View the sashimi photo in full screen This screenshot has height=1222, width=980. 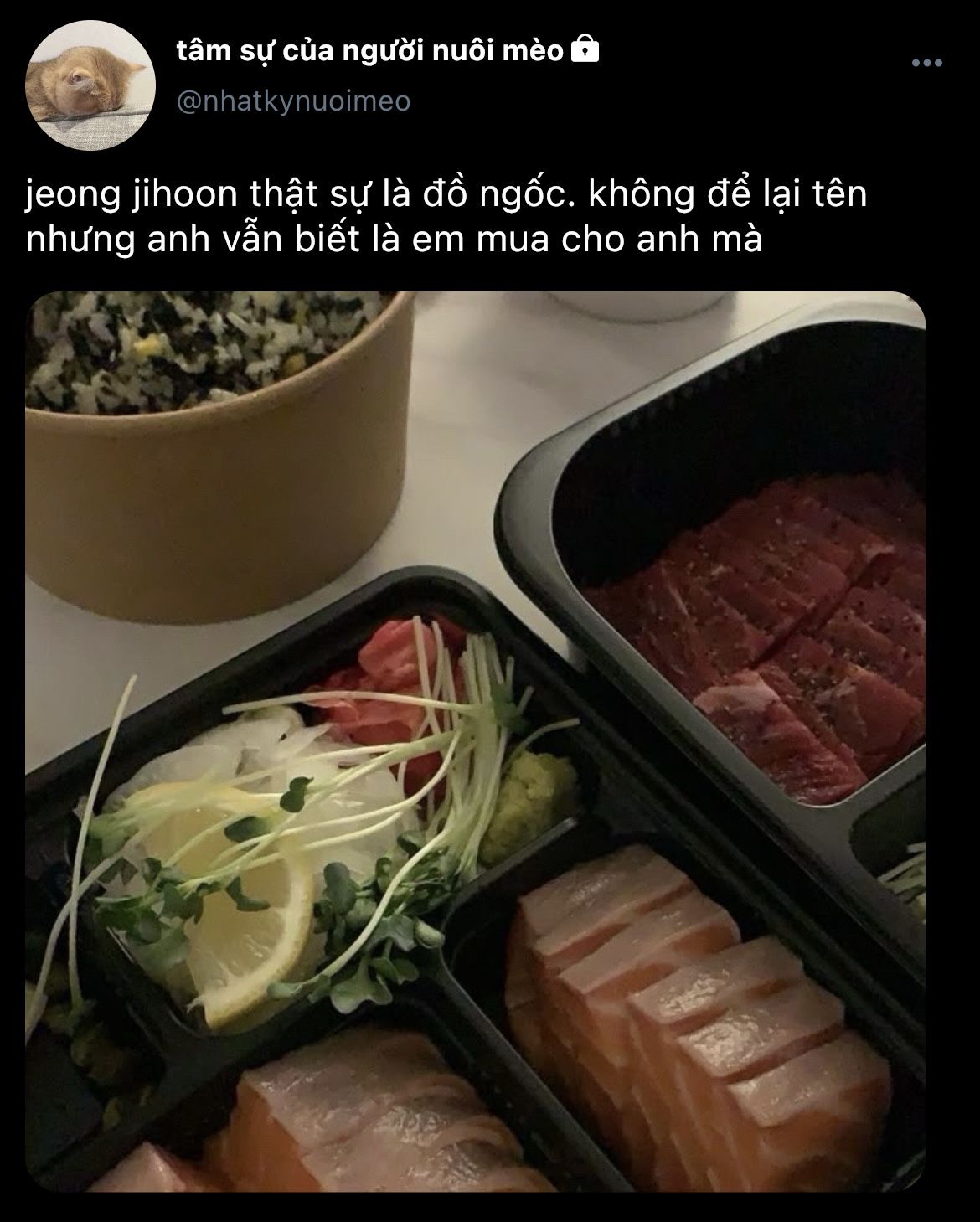coord(476,741)
